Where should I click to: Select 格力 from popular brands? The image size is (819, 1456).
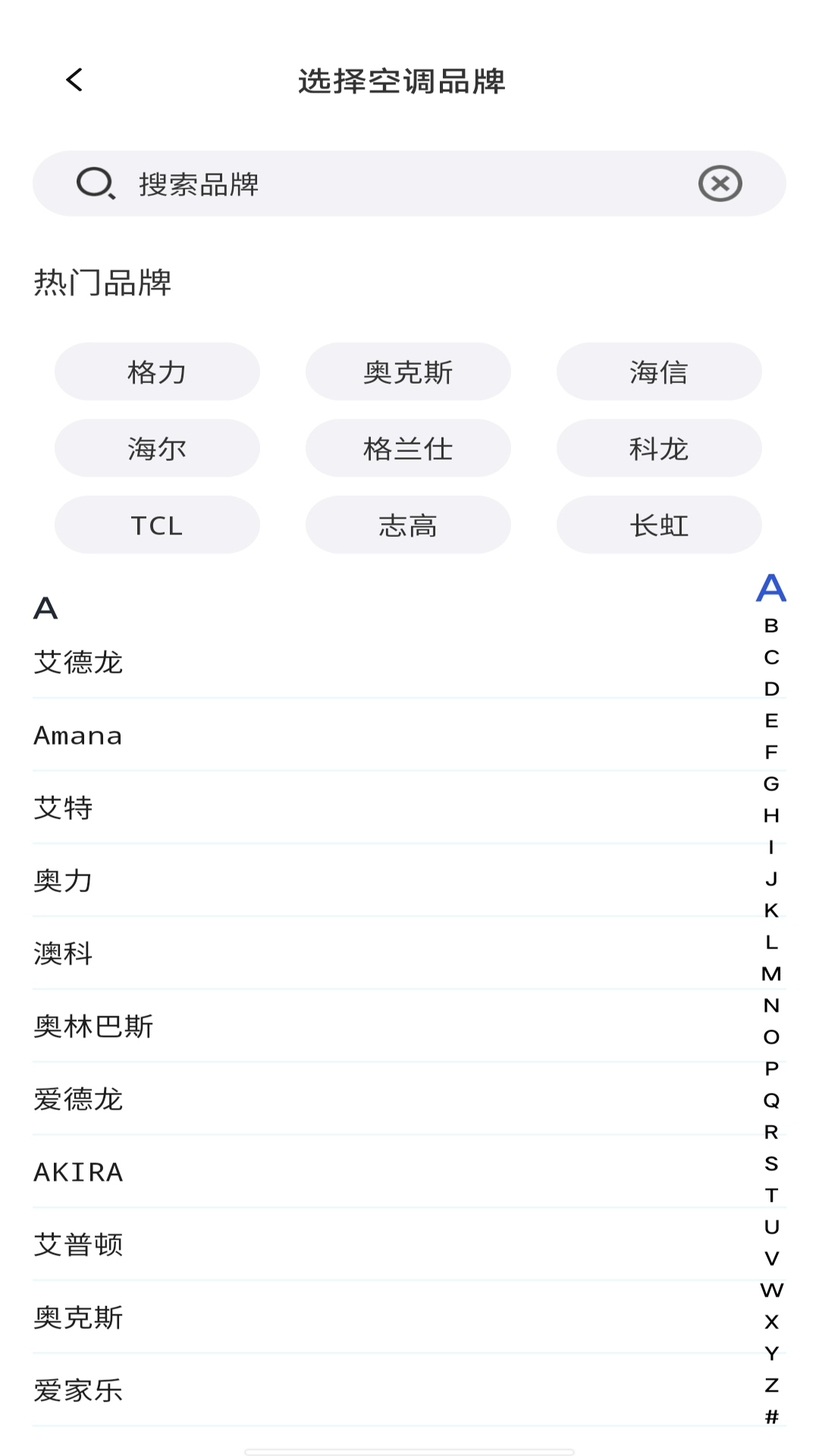[x=157, y=372]
